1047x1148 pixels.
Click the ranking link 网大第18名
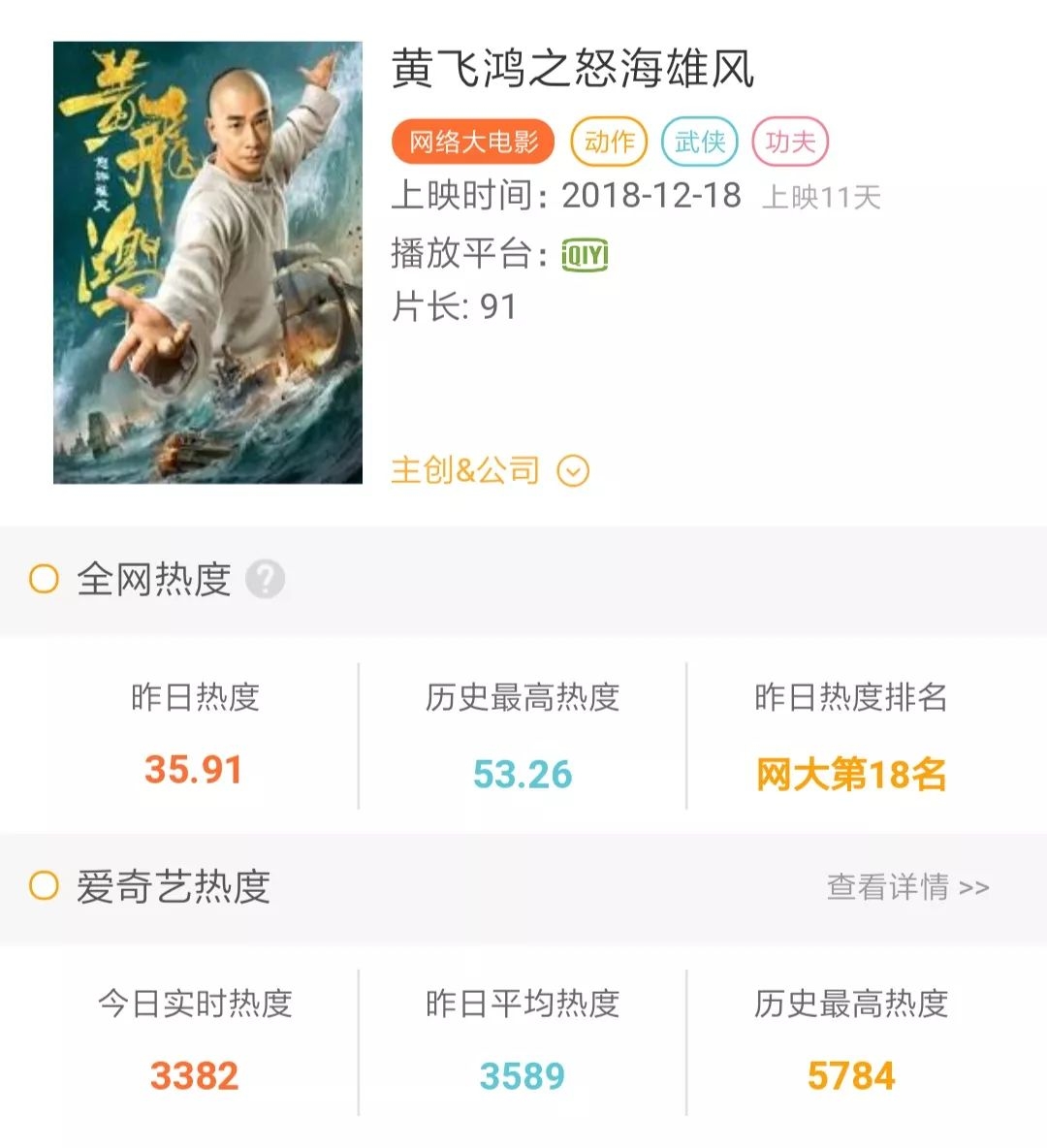(851, 774)
